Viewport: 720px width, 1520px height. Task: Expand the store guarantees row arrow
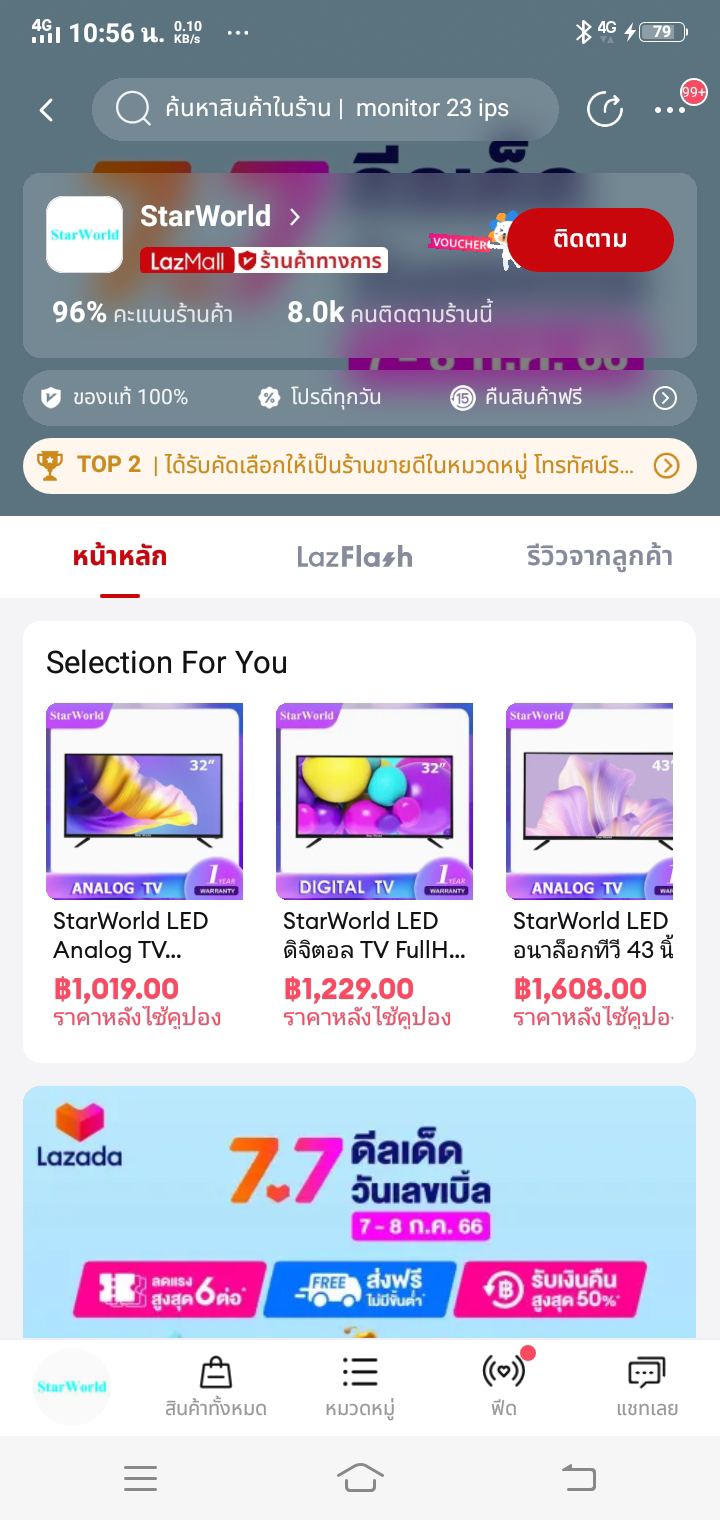pos(665,398)
